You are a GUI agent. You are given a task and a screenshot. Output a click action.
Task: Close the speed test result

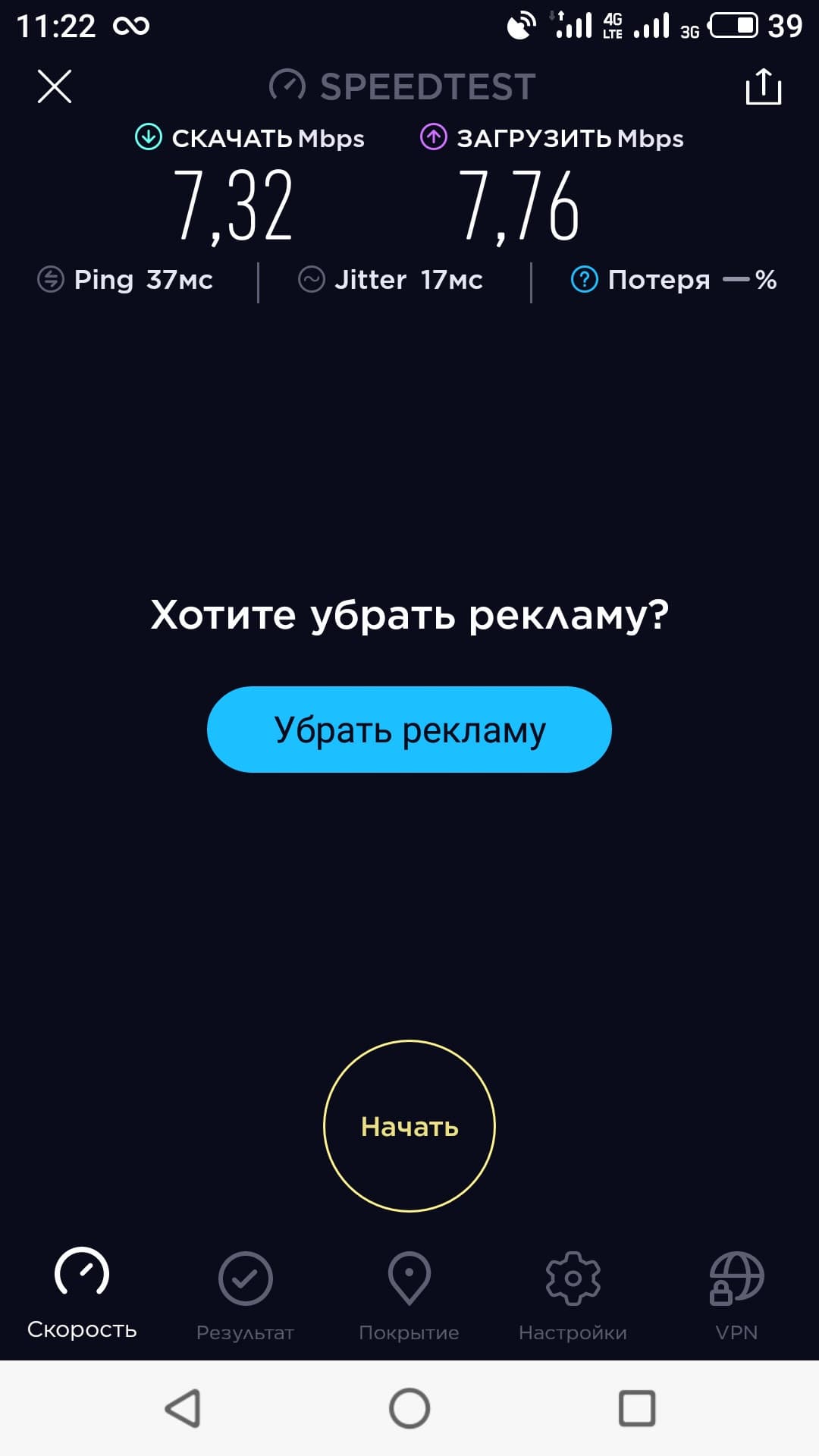coord(55,86)
